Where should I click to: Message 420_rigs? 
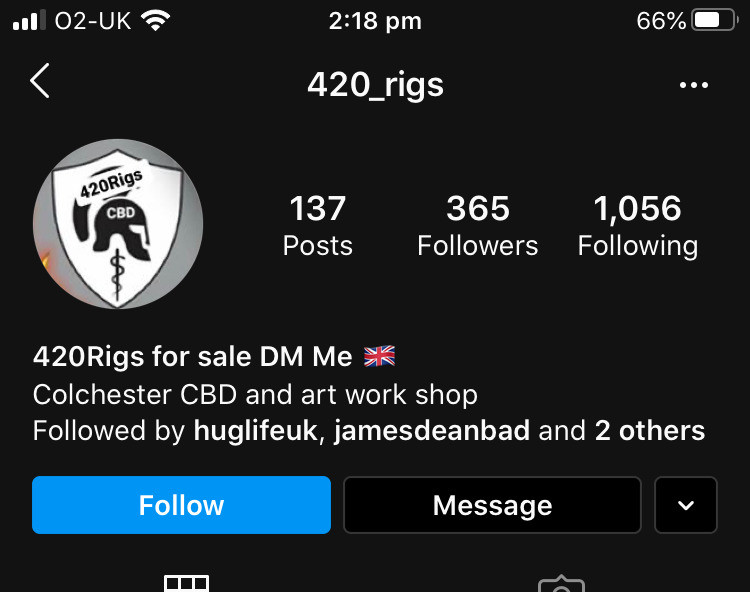point(492,505)
